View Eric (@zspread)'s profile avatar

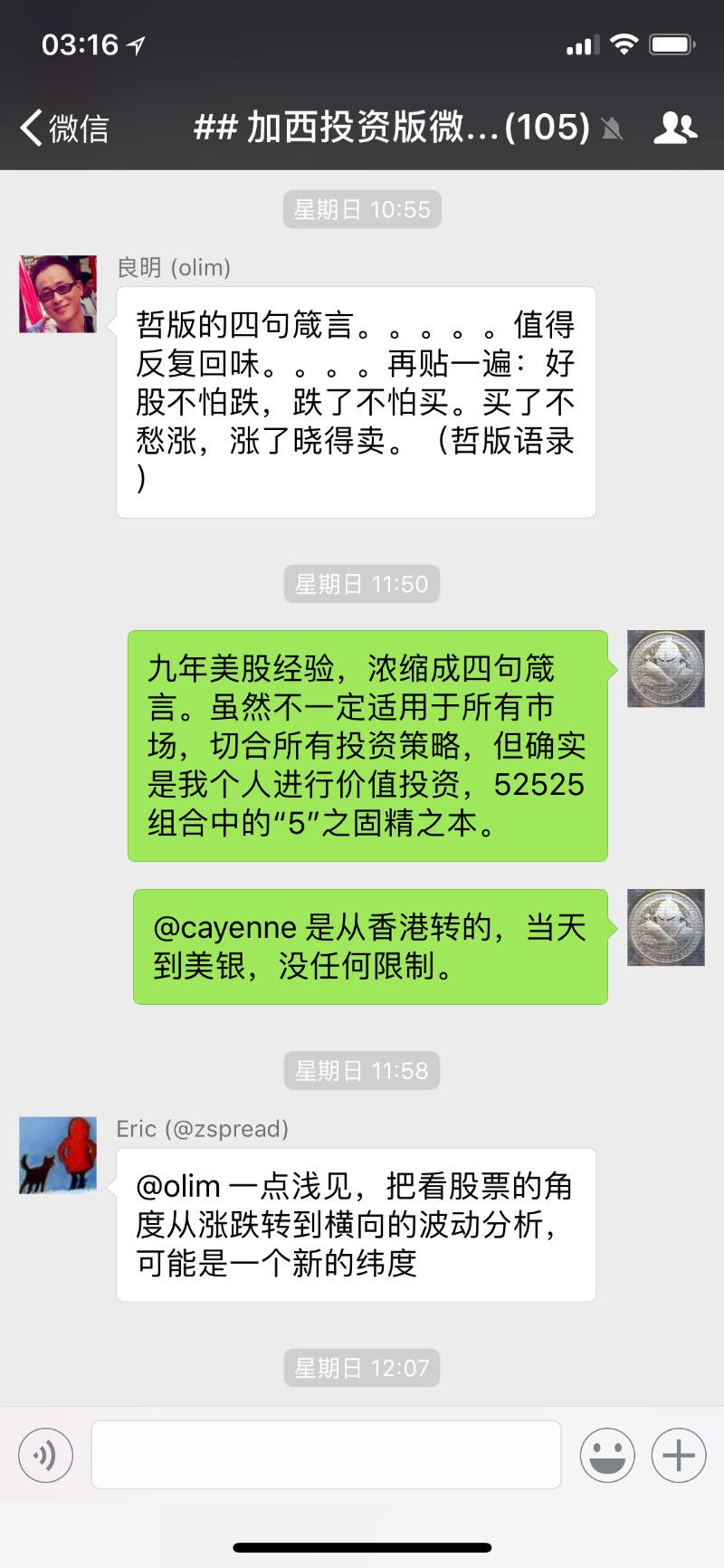click(x=58, y=1155)
